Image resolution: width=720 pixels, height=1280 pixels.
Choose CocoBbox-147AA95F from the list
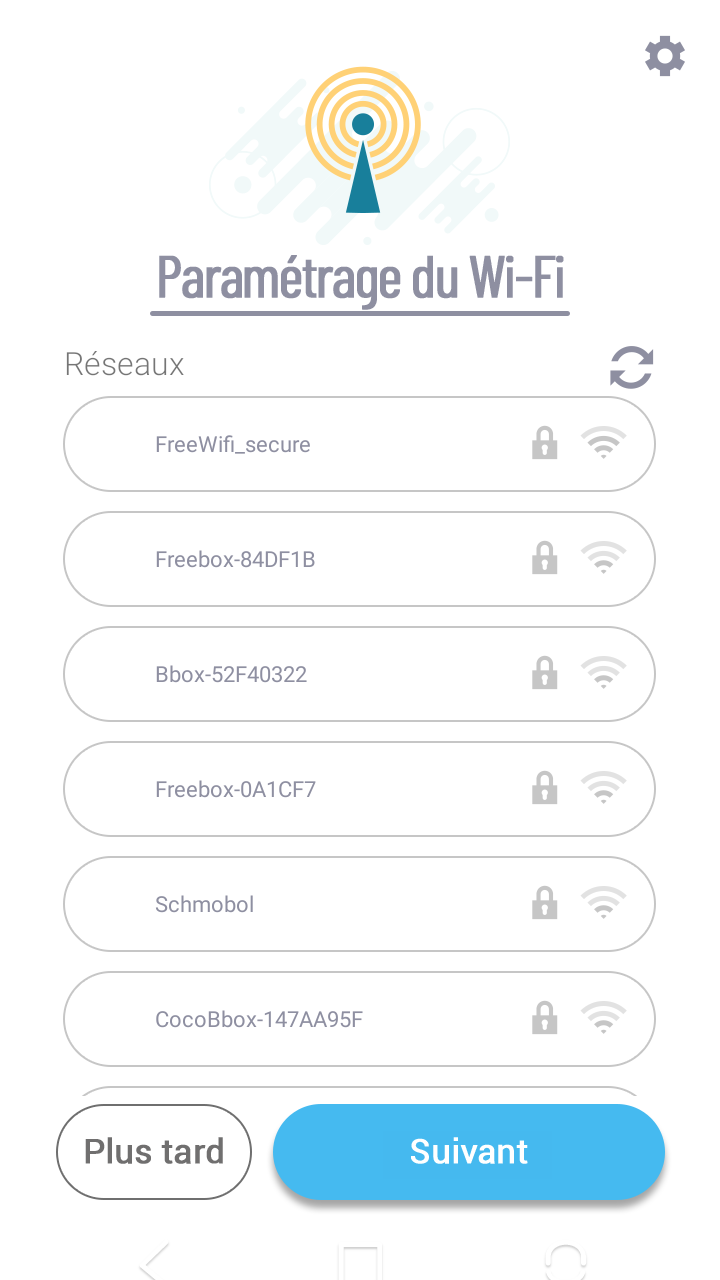click(359, 1019)
